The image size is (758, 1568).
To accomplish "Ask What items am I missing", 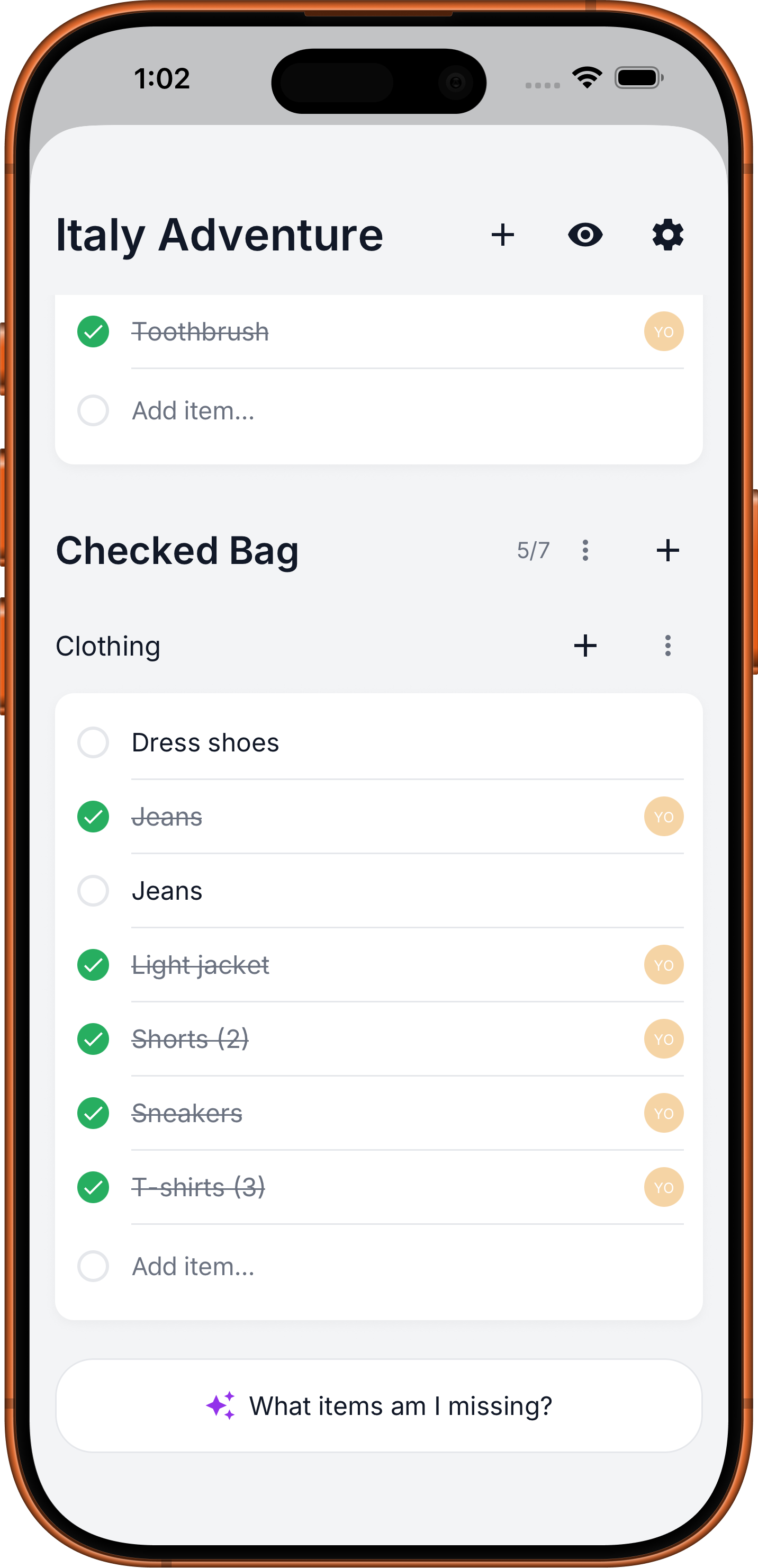I will click(x=378, y=1406).
